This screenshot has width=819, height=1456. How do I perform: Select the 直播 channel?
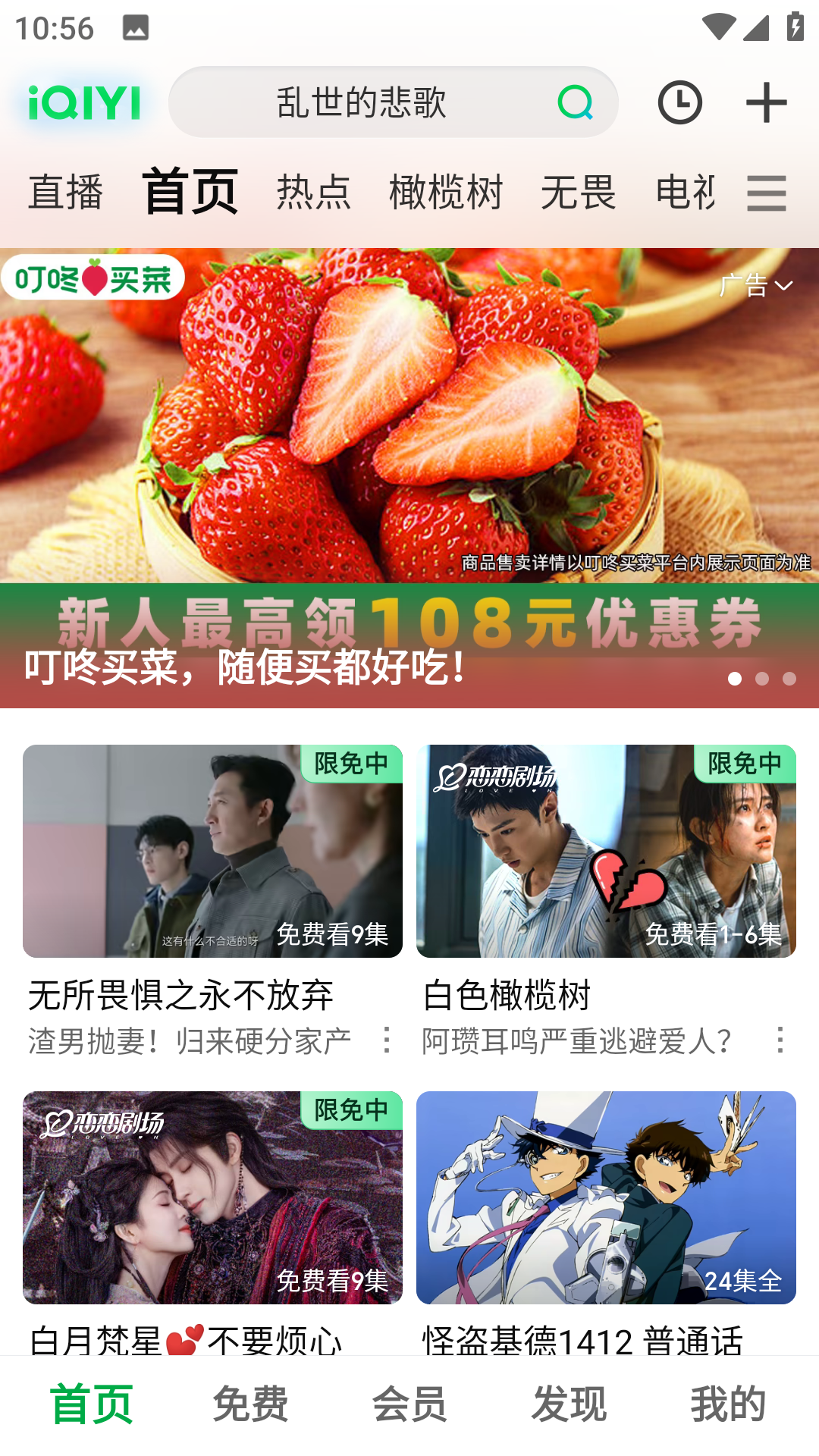(x=65, y=192)
